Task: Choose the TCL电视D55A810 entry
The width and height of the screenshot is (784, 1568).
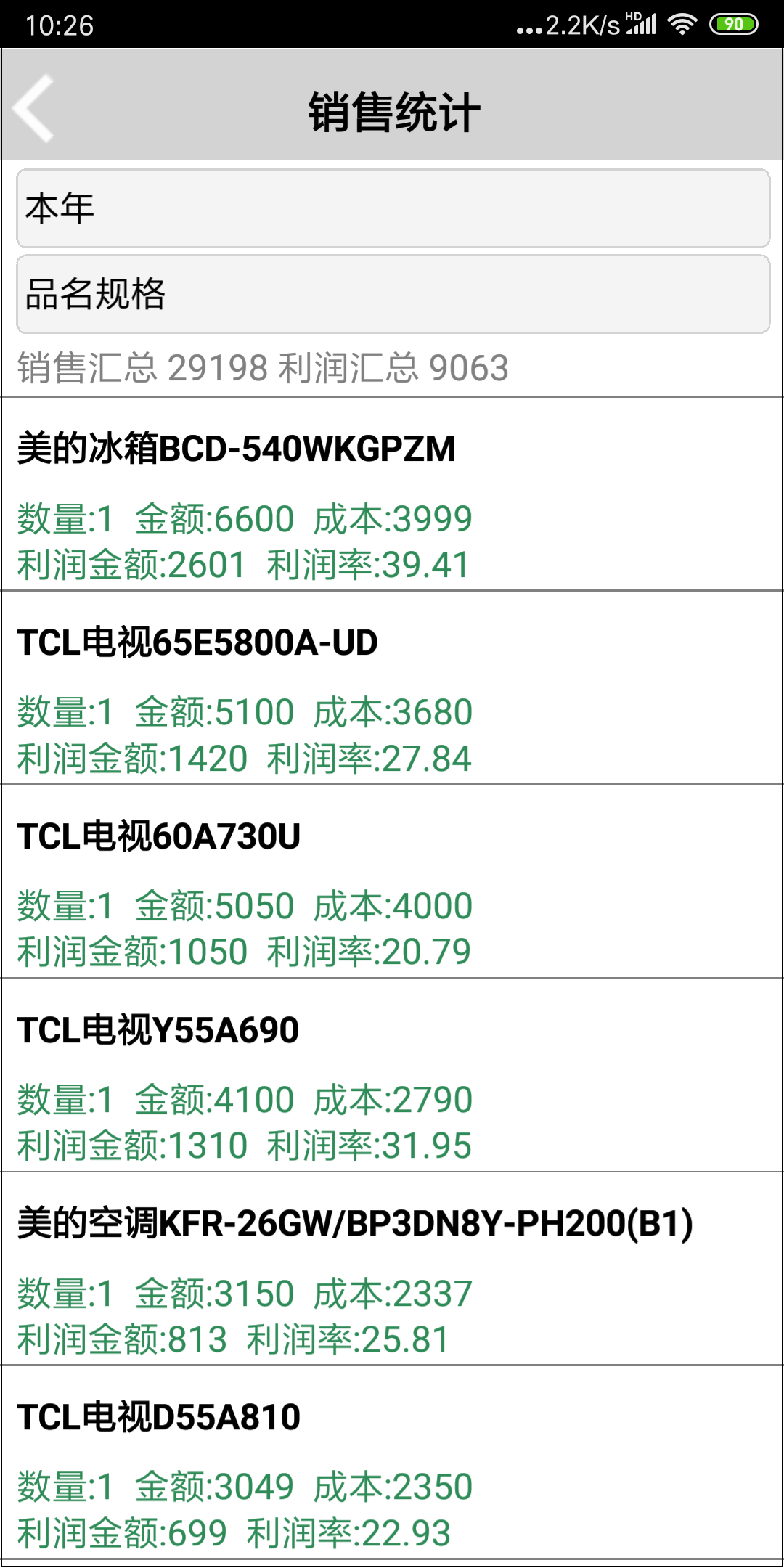Action: click(x=392, y=1463)
